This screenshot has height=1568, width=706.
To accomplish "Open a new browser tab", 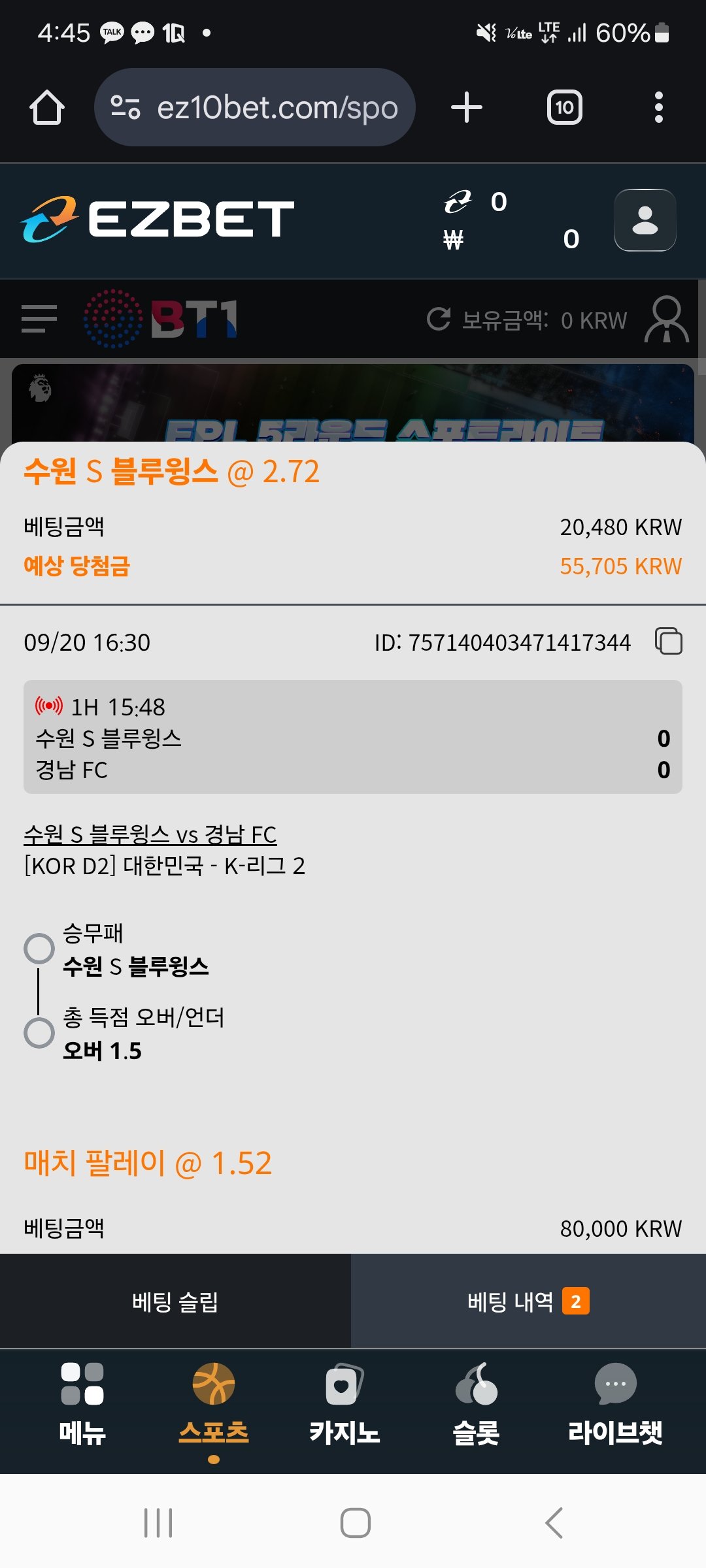I will click(x=467, y=107).
